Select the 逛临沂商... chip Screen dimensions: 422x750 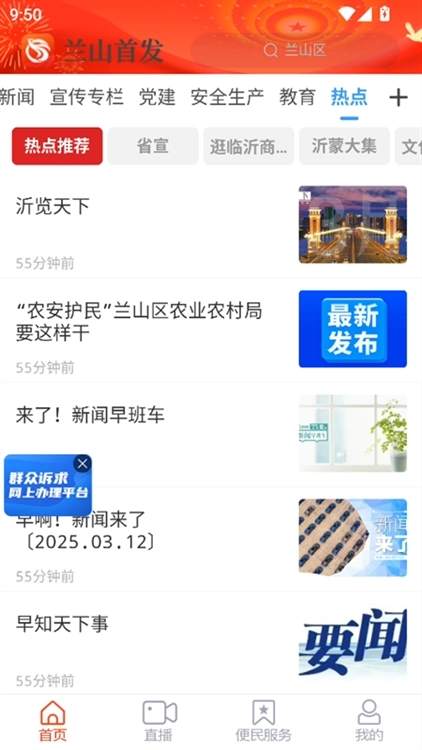[249, 146]
